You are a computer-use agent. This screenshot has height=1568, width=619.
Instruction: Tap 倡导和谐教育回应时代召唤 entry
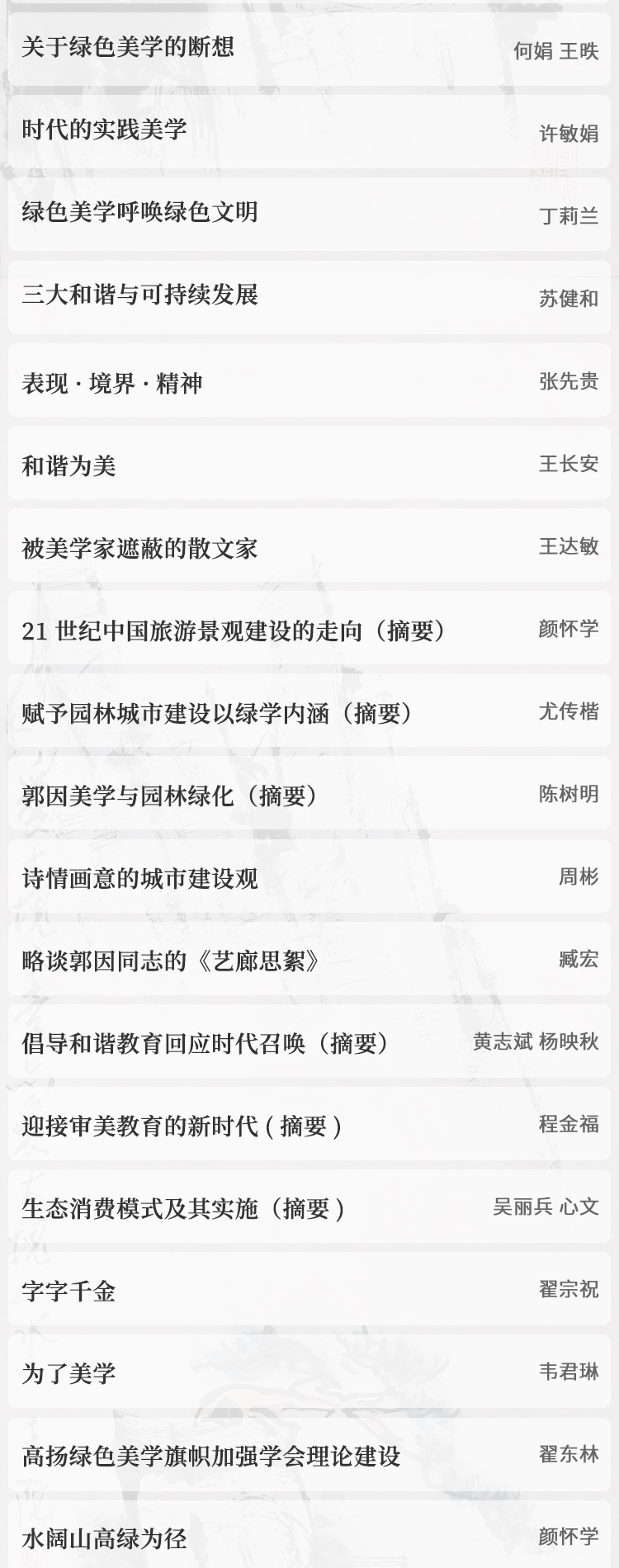pos(206,1043)
